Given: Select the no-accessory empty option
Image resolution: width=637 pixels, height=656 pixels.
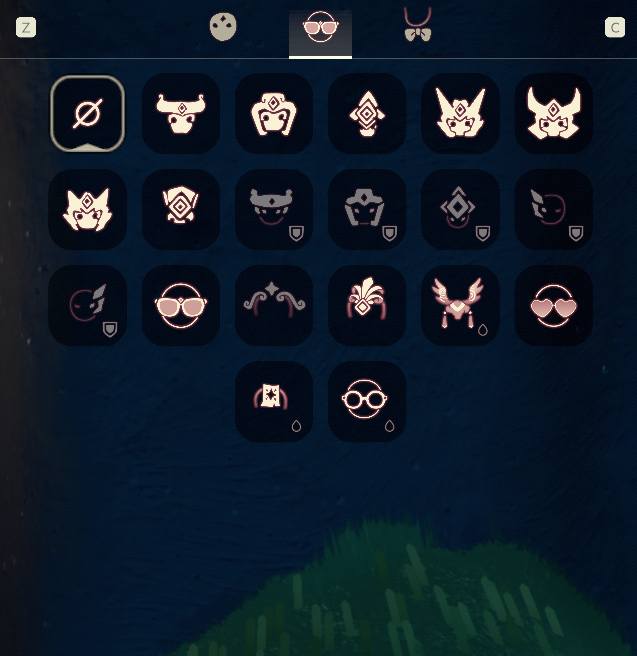Looking at the screenshot, I should point(87,114).
